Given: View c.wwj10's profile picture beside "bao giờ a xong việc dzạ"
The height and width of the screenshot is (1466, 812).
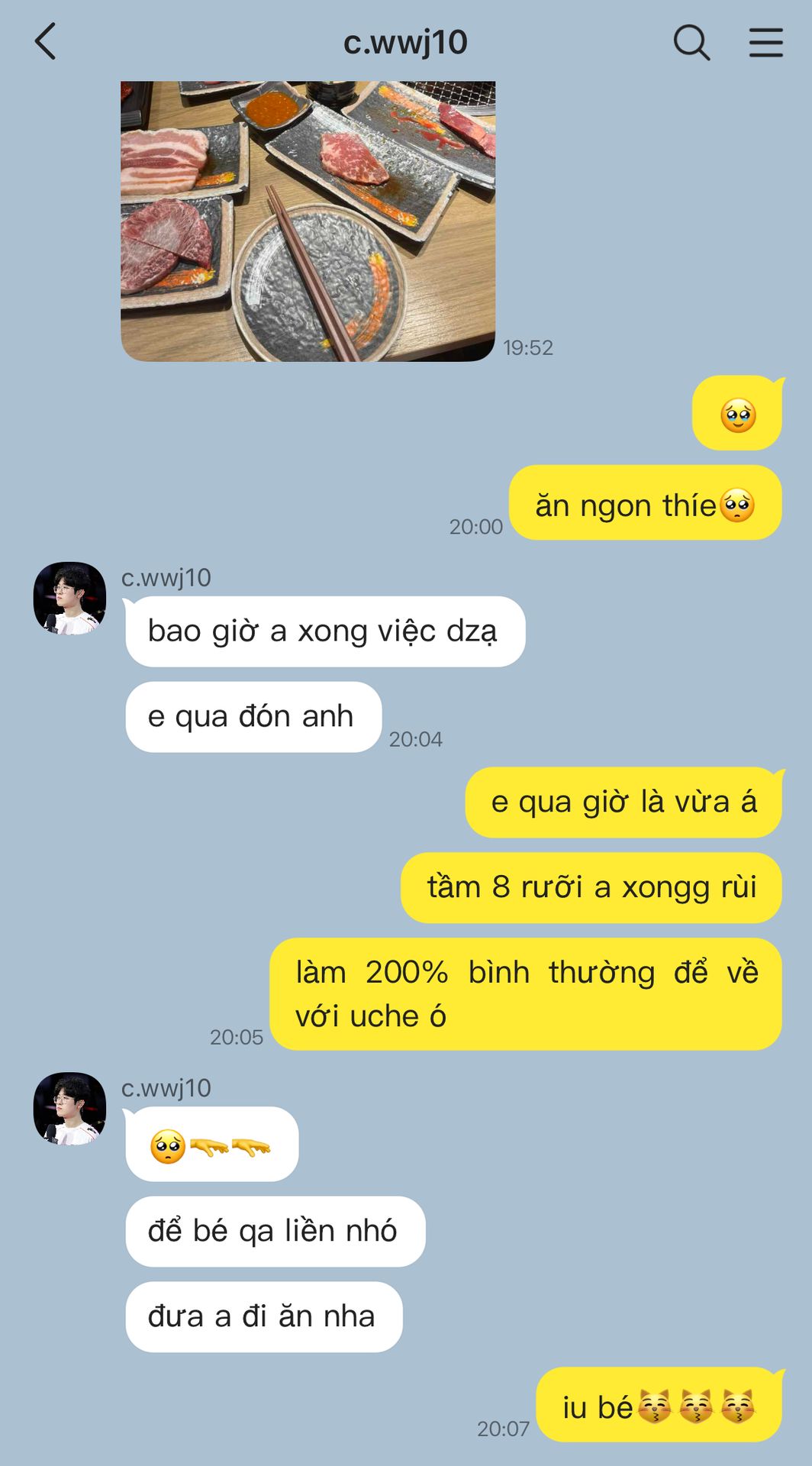Looking at the screenshot, I should (69, 598).
